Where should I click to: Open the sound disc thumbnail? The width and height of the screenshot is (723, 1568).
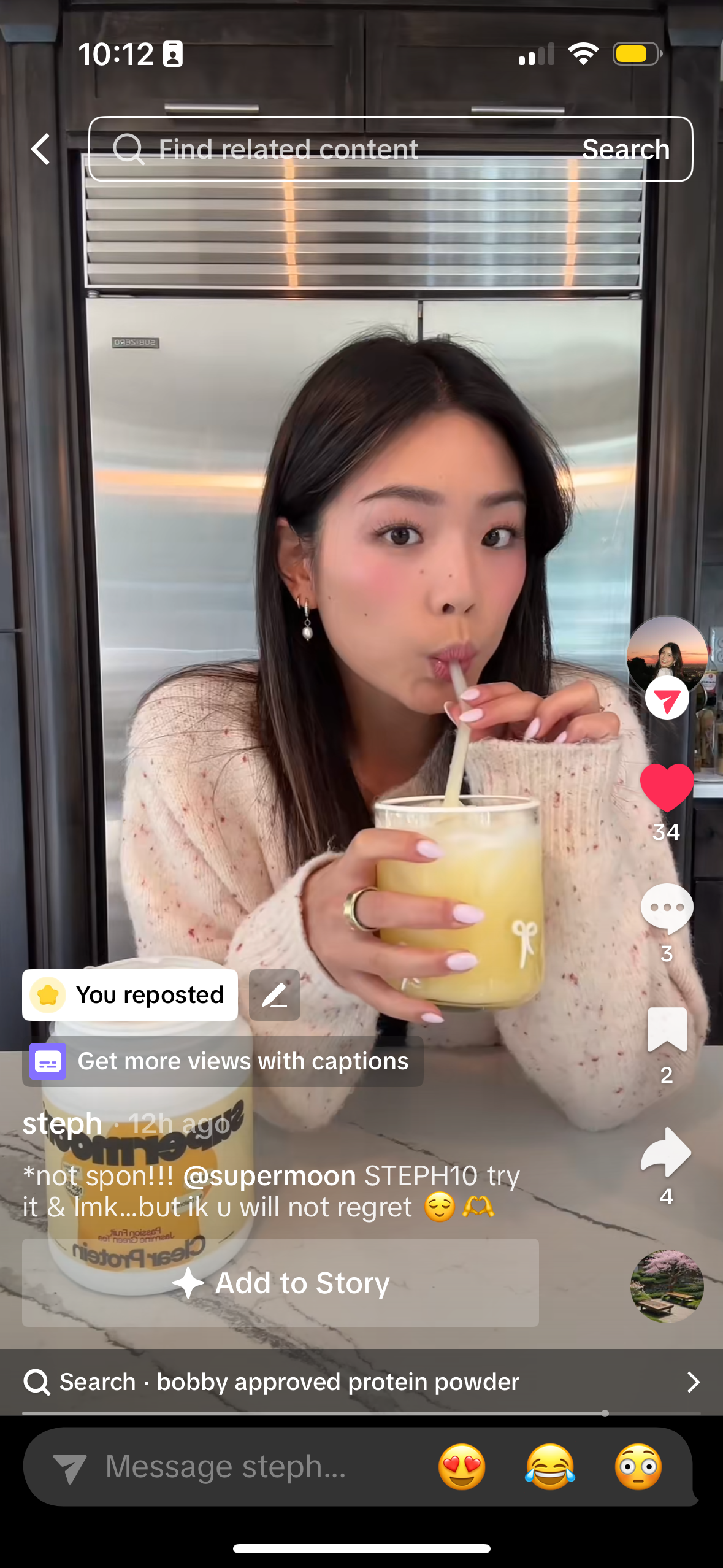coord(667,1286)
